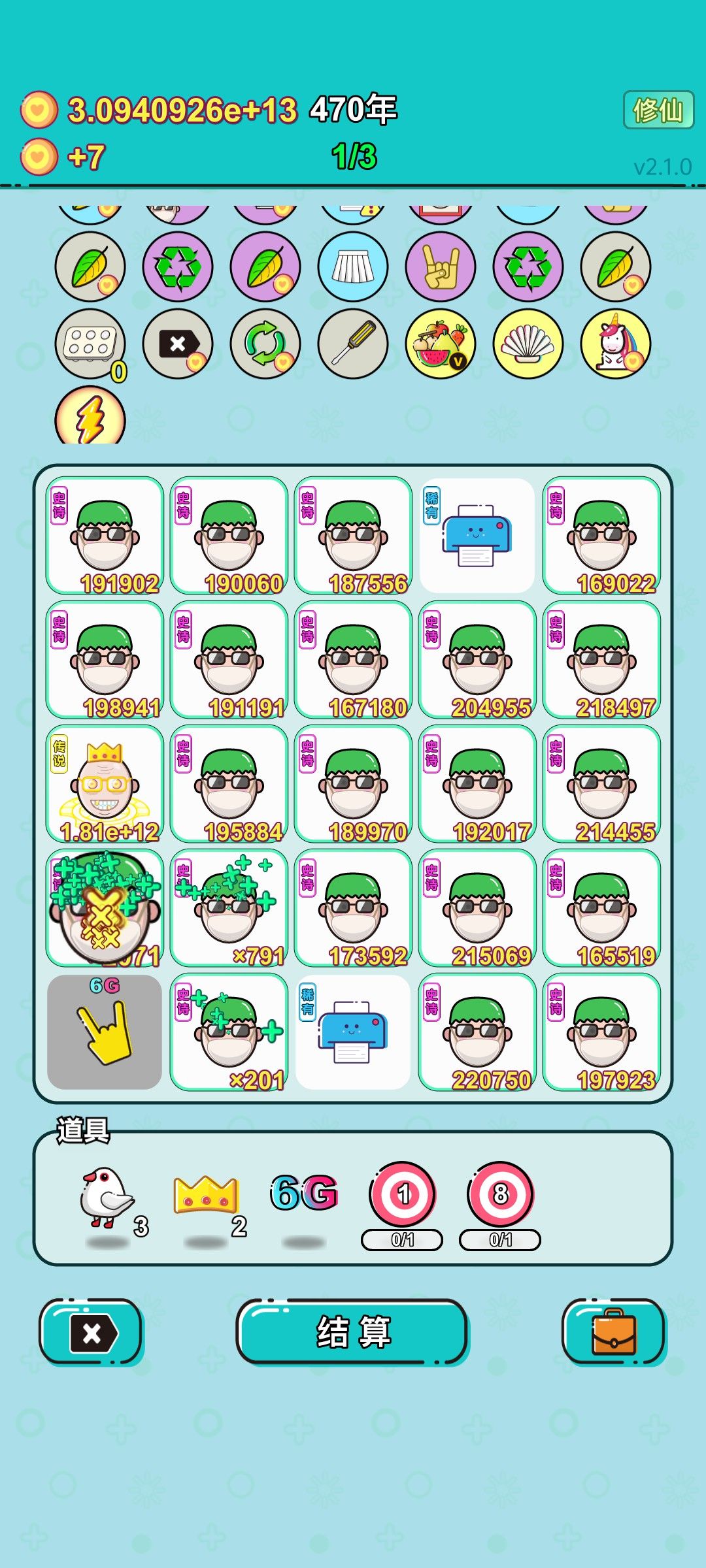Tap the 结算 settle button
The width and height of the screenshot is (706, 1568).
tap(353, 1332)
